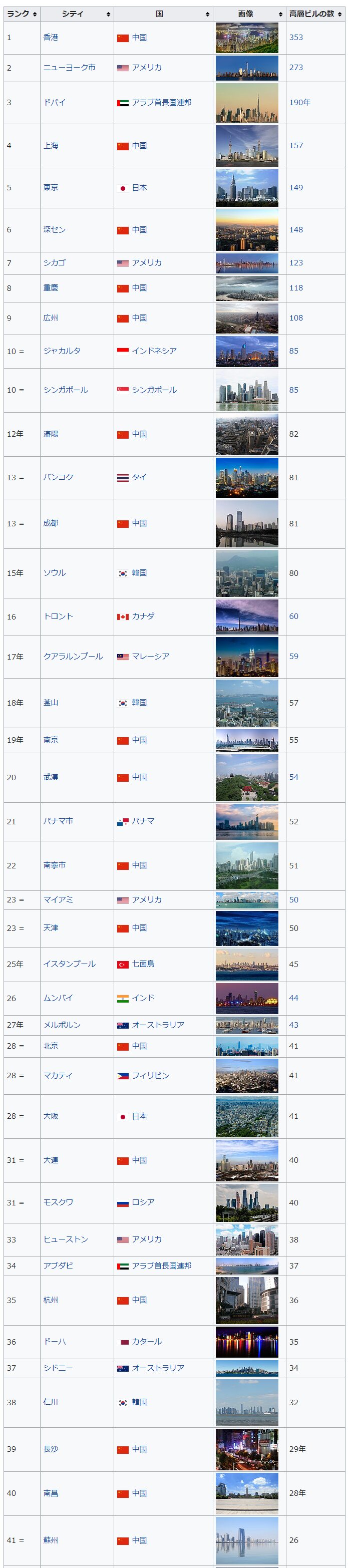
Task: Follow the ジャカルタ link
Action: (62, 351)
